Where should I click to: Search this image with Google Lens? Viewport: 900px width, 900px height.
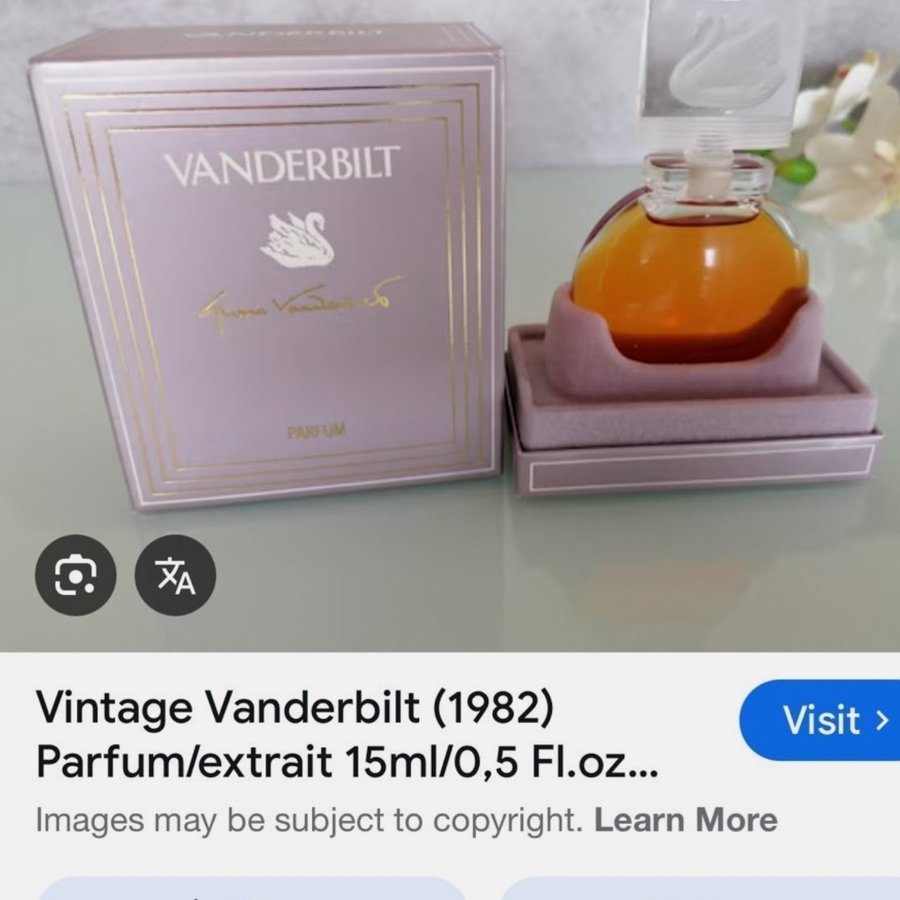[x=76, y=575]
